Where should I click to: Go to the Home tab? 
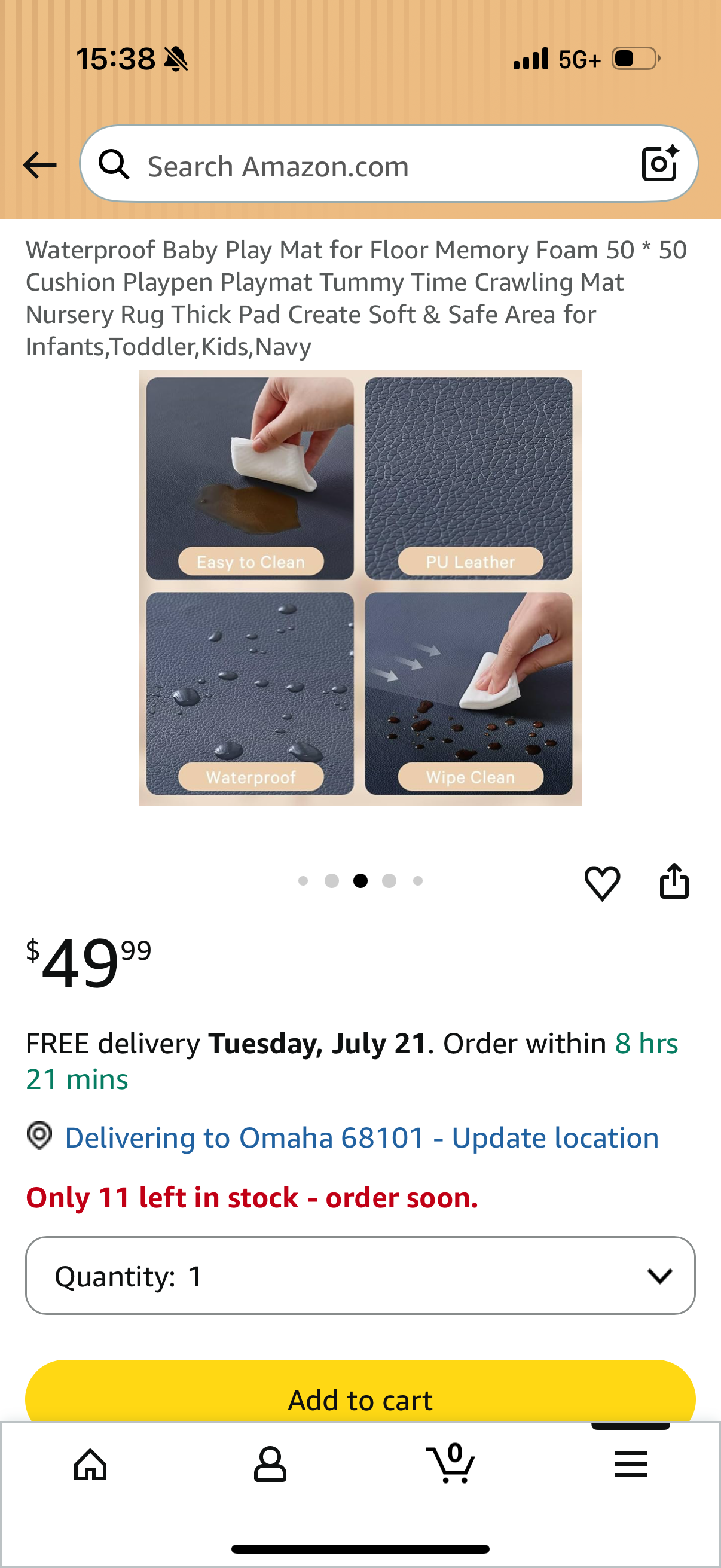pos(90,1464)
